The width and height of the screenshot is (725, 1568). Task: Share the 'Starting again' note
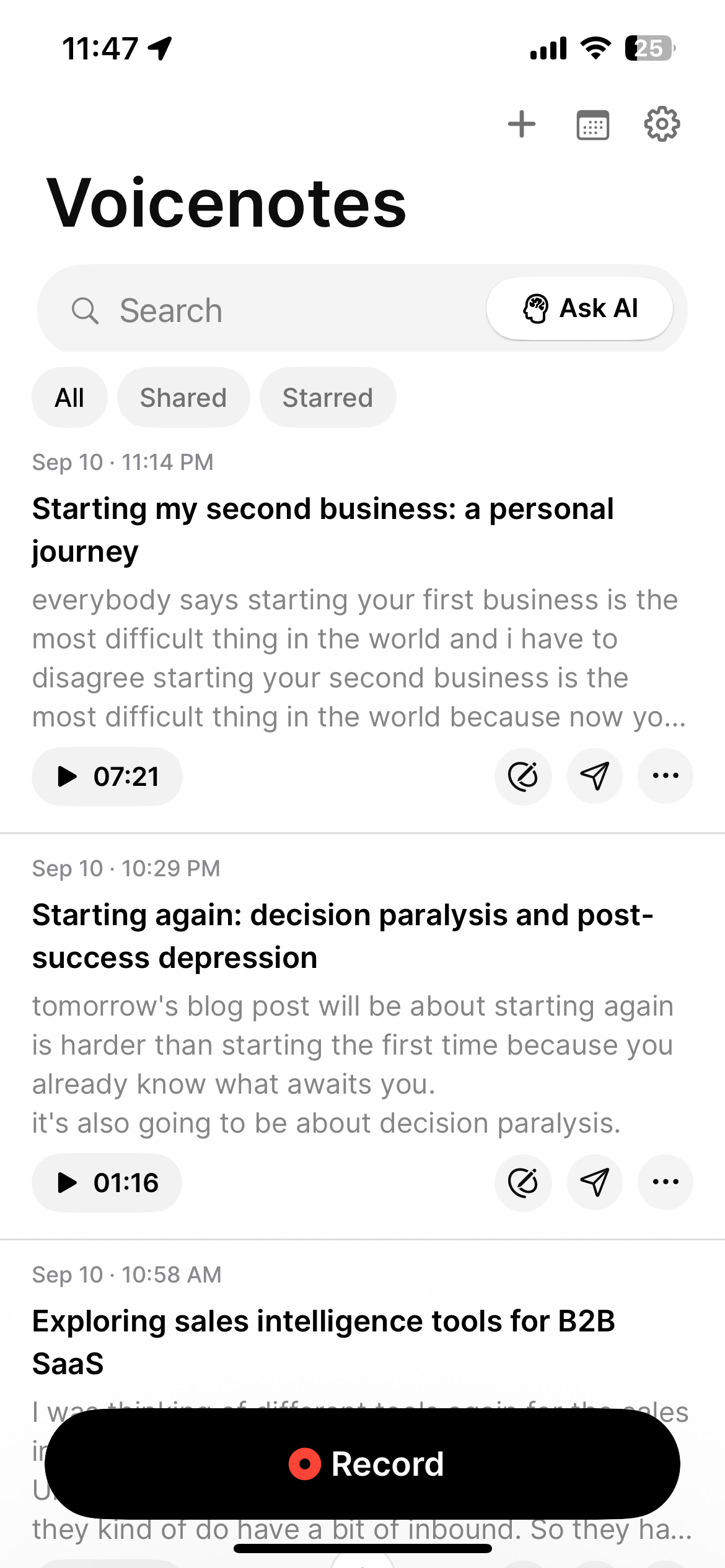pos(594,1182)
